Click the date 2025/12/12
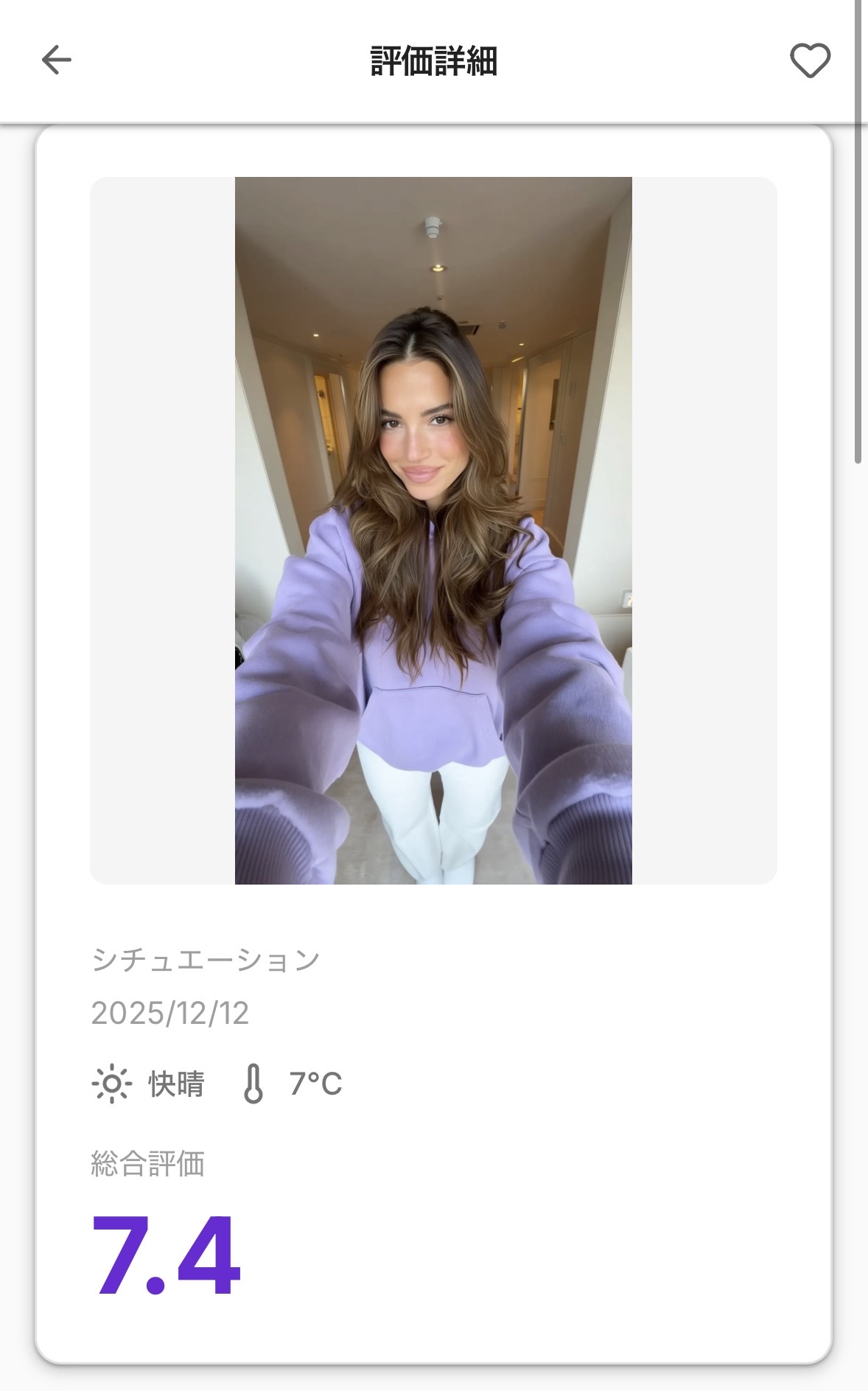Viewport: 868px width, 1391px height. (x=171, y=1014)
